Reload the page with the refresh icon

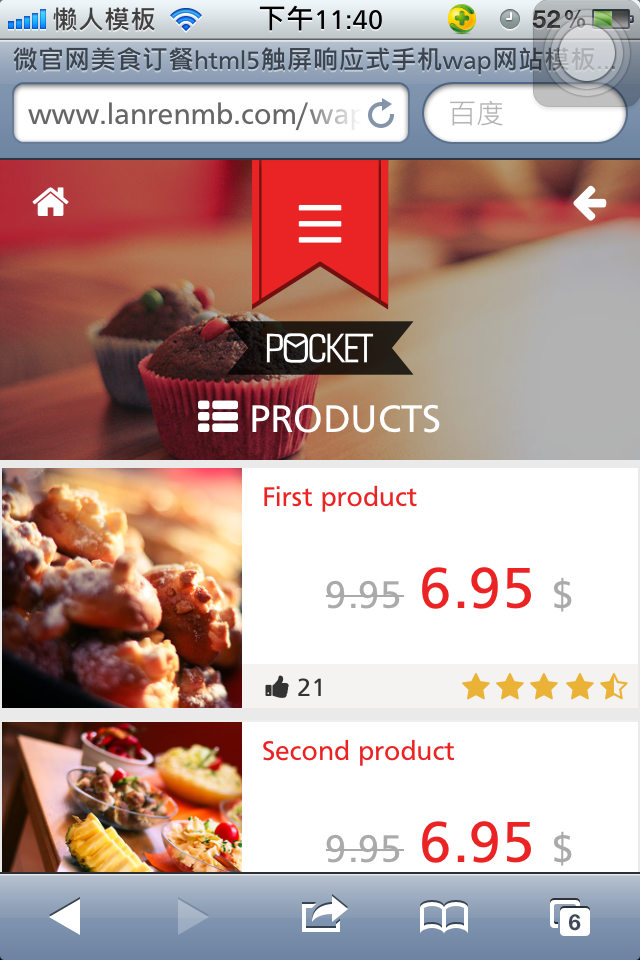point(381,114)
